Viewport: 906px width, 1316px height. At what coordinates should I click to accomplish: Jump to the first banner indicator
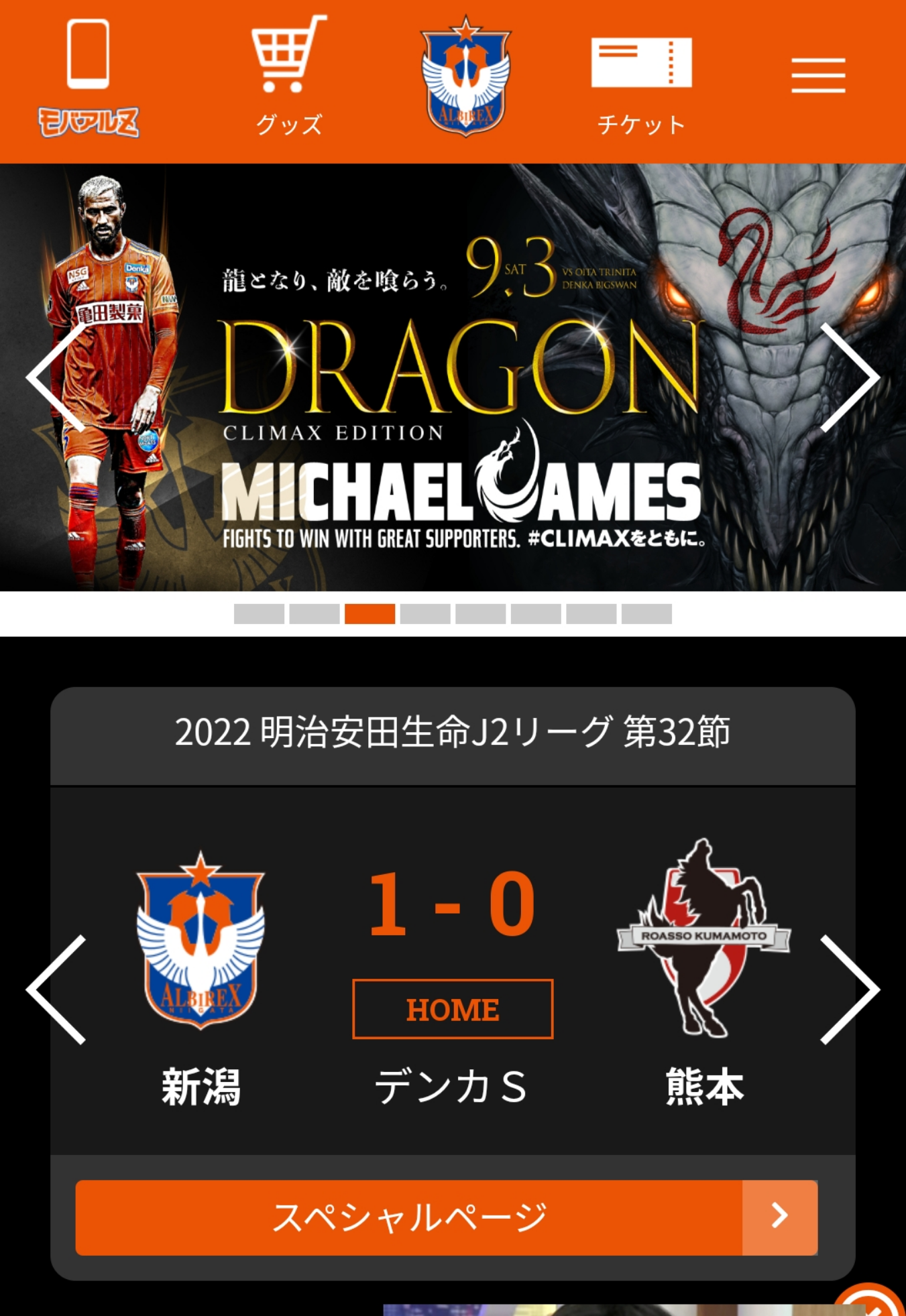click(x=259, y=613)
